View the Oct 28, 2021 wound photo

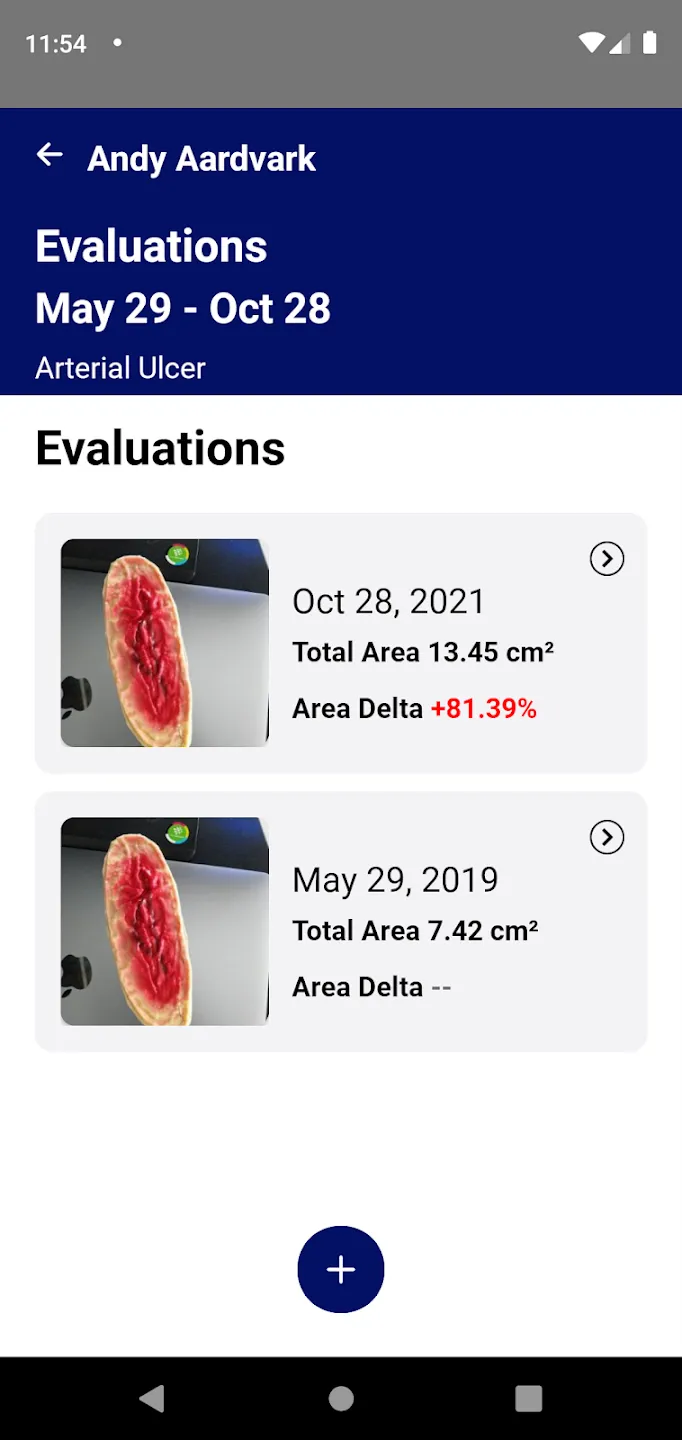(165, 643)
